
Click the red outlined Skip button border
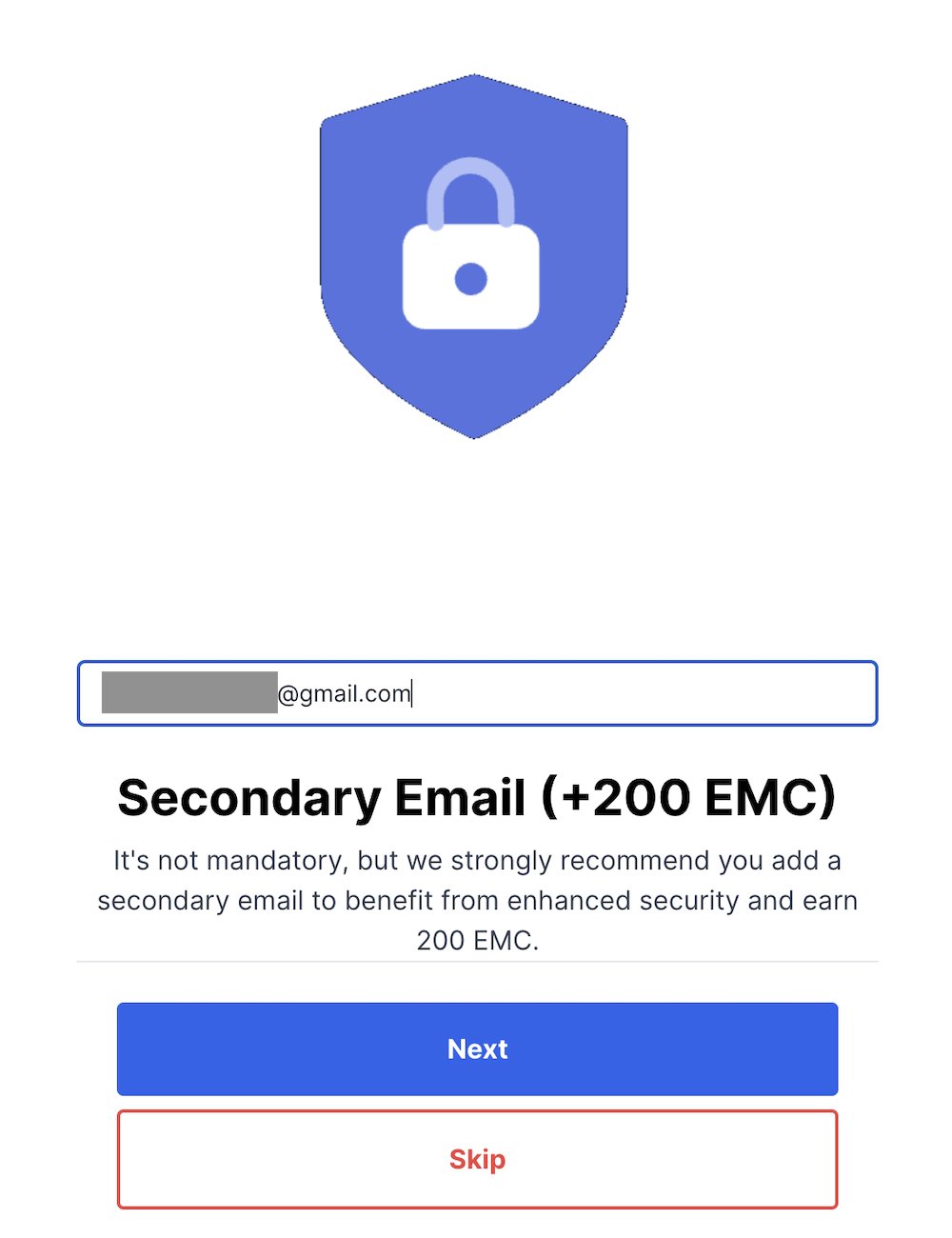476,1112
